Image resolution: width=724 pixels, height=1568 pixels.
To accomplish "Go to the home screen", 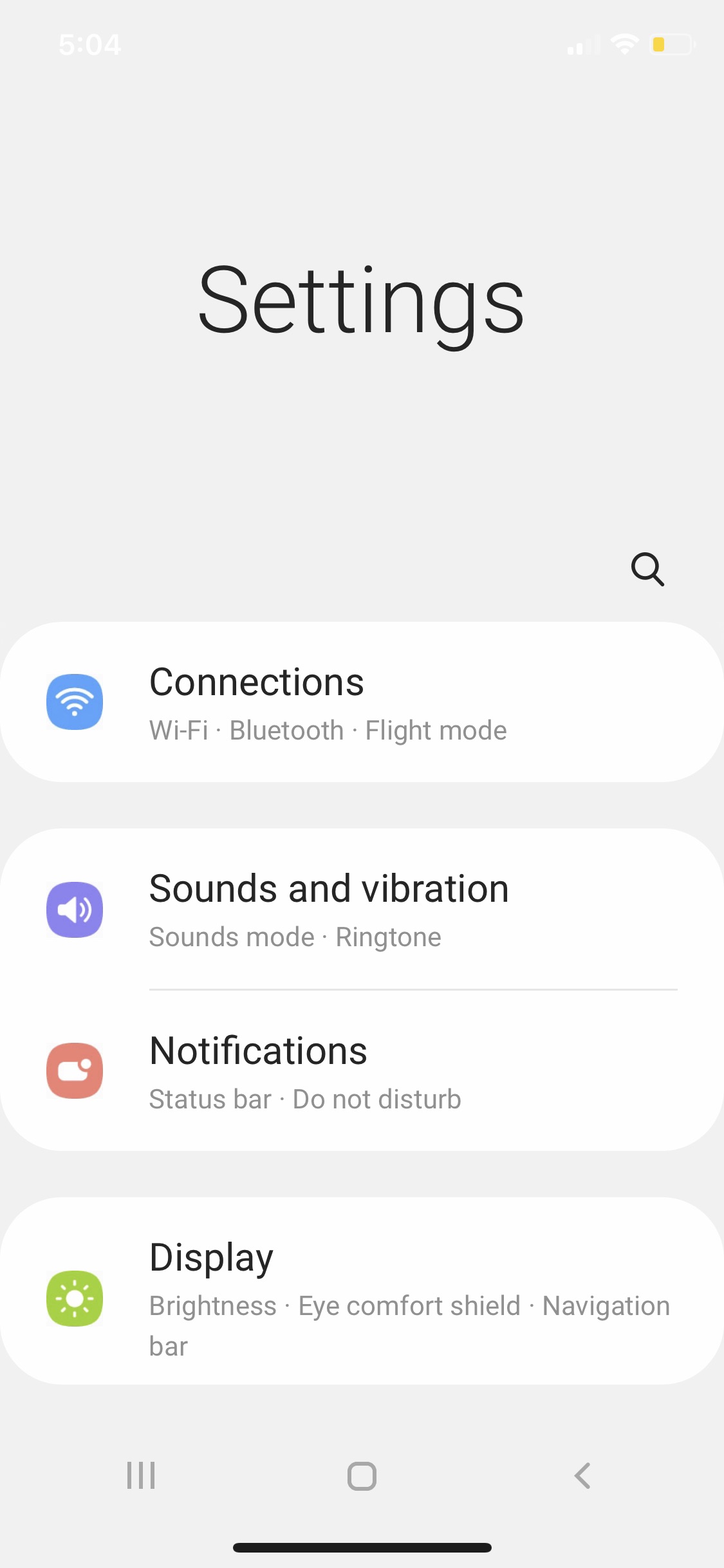I will [362, 1475].
